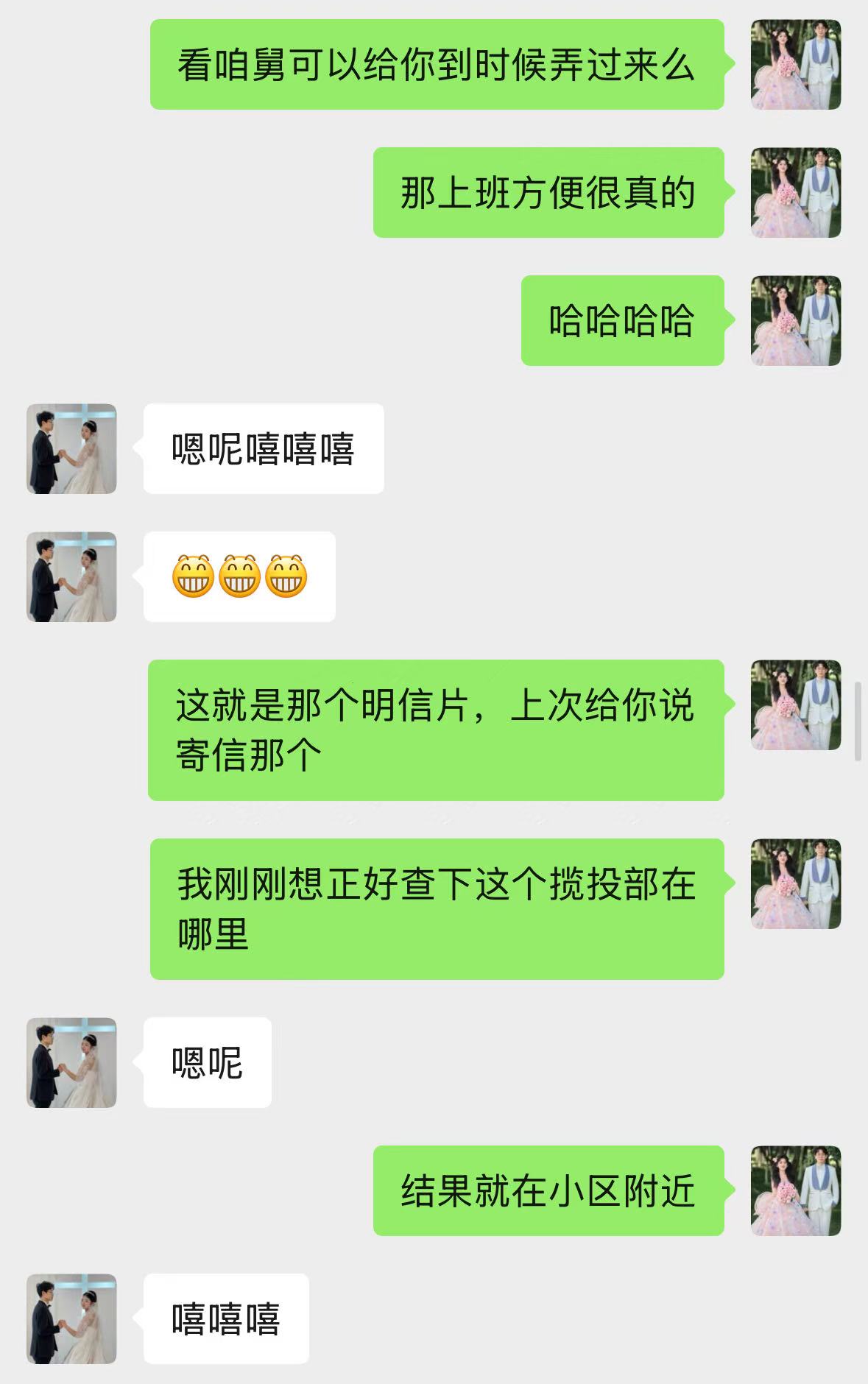Image resolution: width=868 pixels, height=1384 pixels.
Task: View avatar next to final 嘻嘻嘻 message
Action: (x=71, y=1318)
